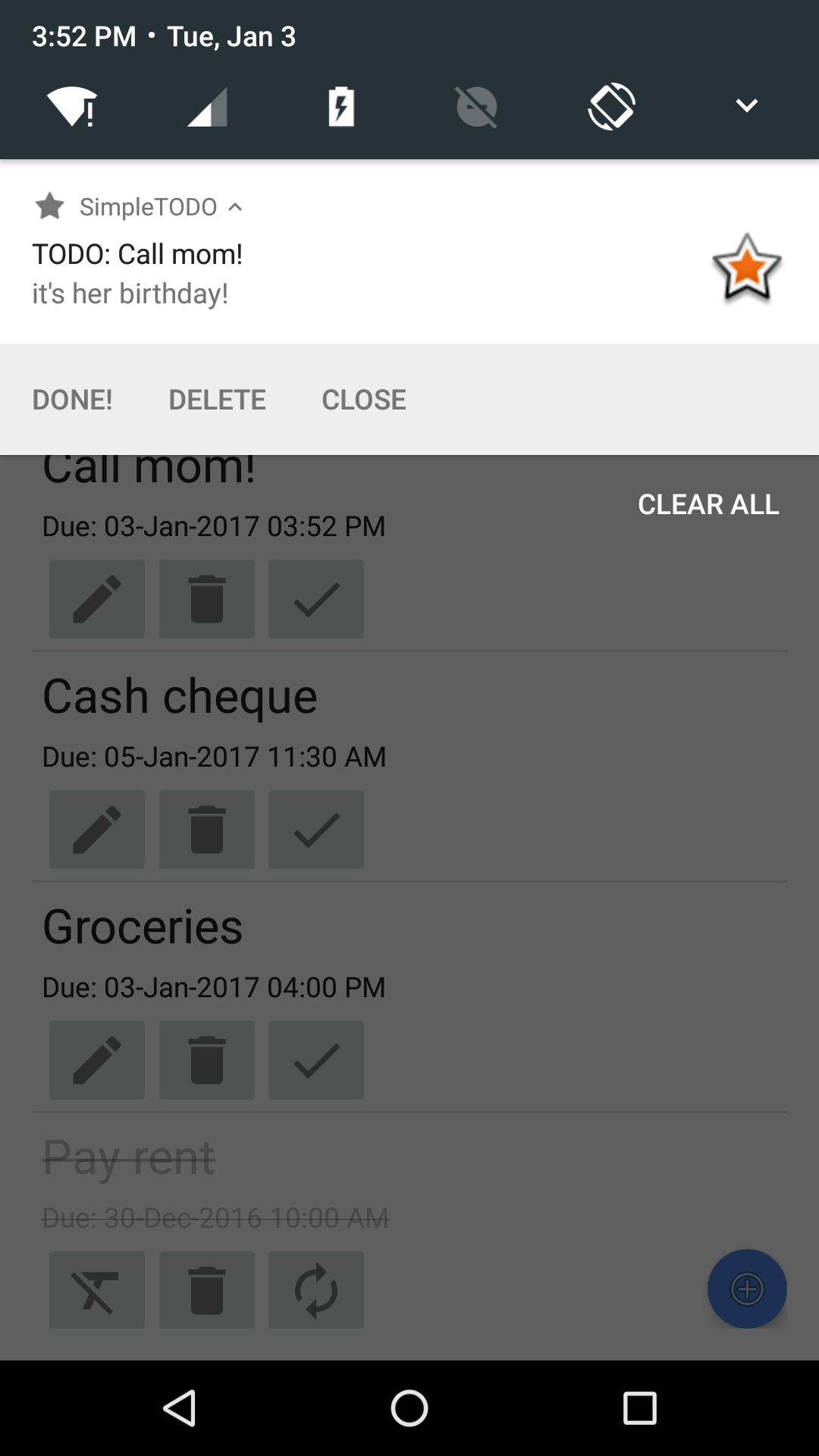The width and height of the screenshot is (819, 1456).
Task: Delete the Pay rent task
Action: [206, 1289]
